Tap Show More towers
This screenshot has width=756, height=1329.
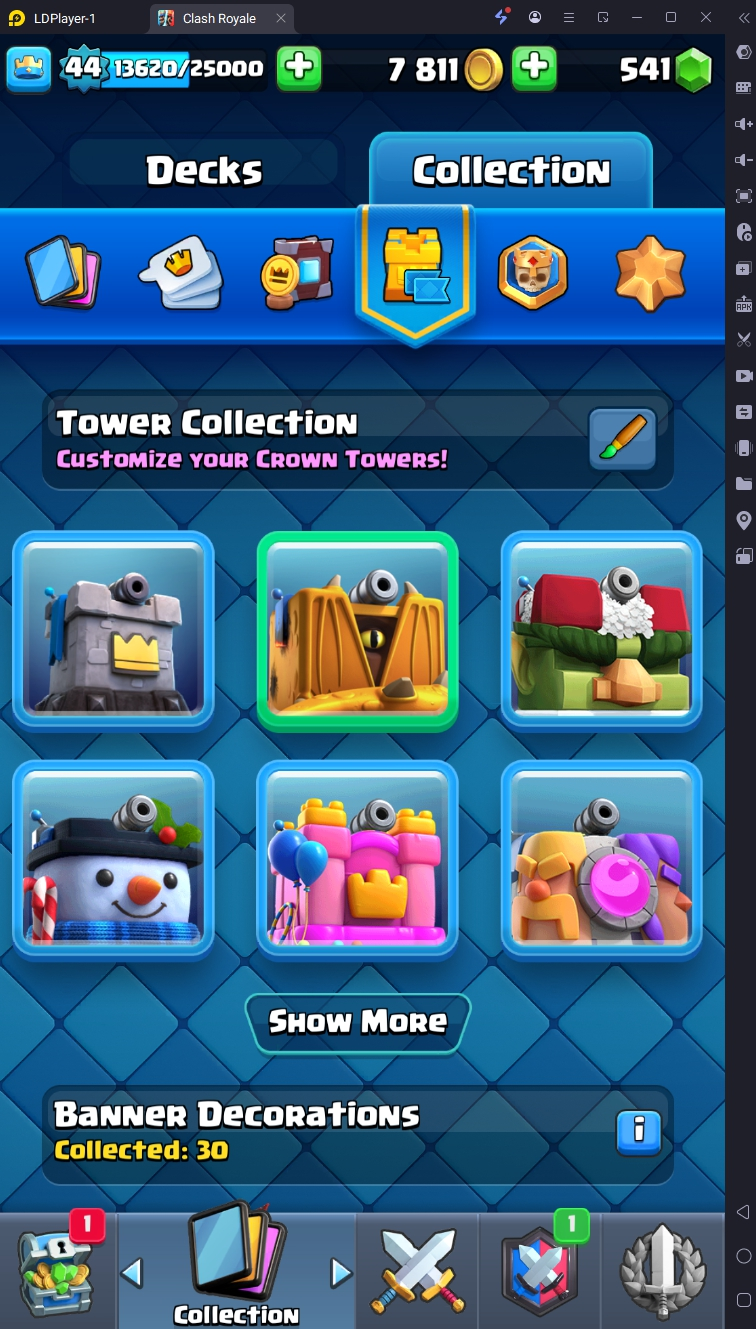[x=357, y=1022]
